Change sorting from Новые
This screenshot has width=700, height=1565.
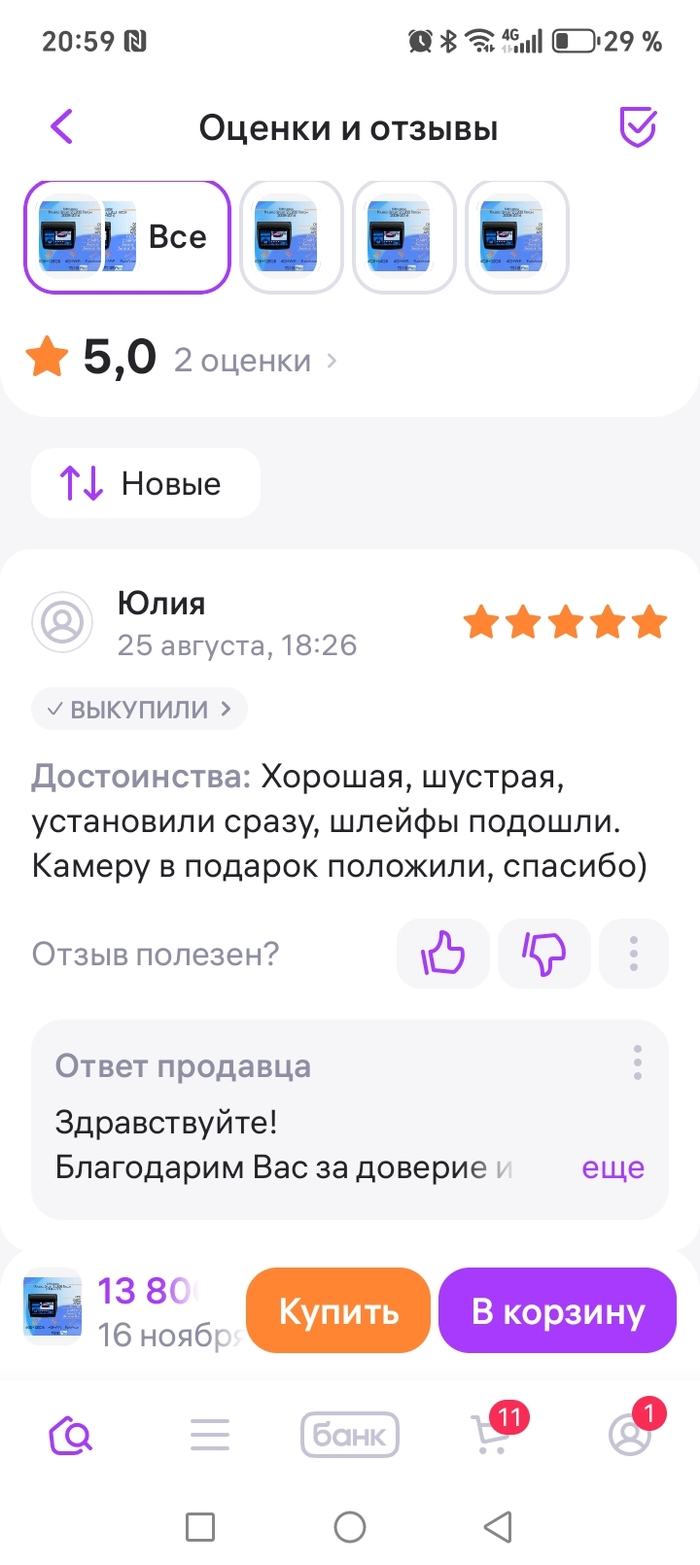(146, 484)
